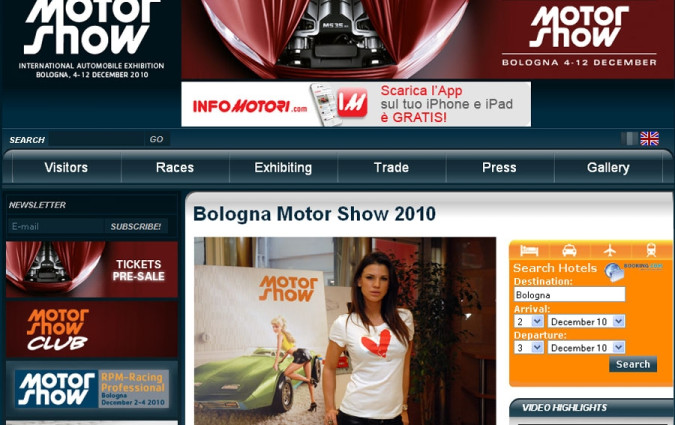Switch language with the UK flag

coord(650,139)
